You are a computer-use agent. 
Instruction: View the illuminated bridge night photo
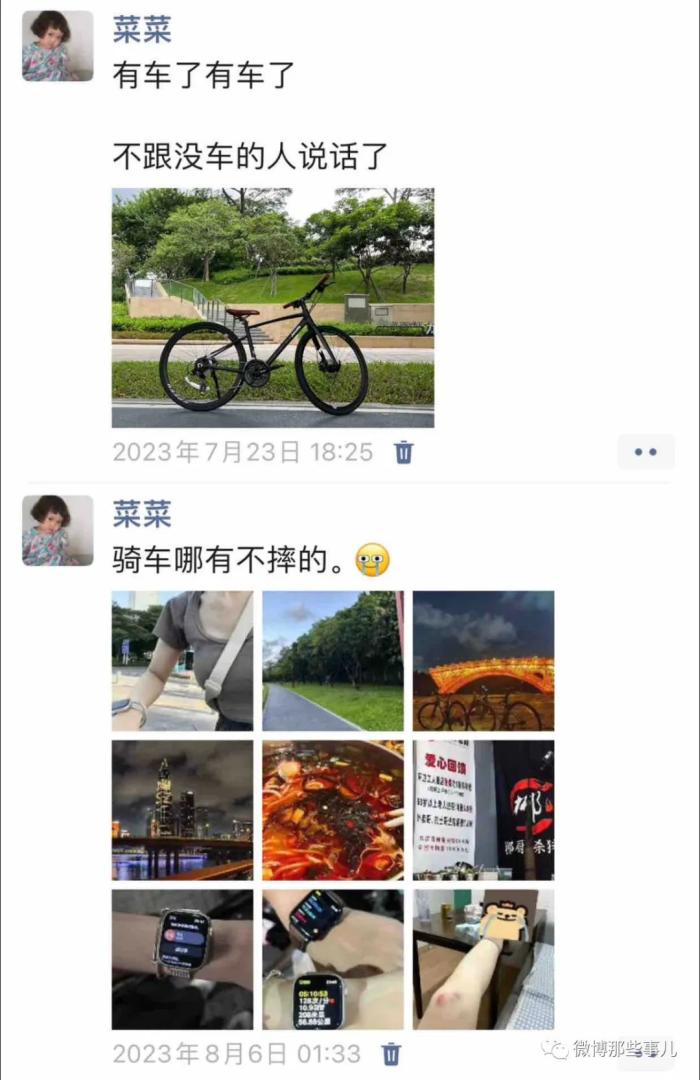coord(483,660)
